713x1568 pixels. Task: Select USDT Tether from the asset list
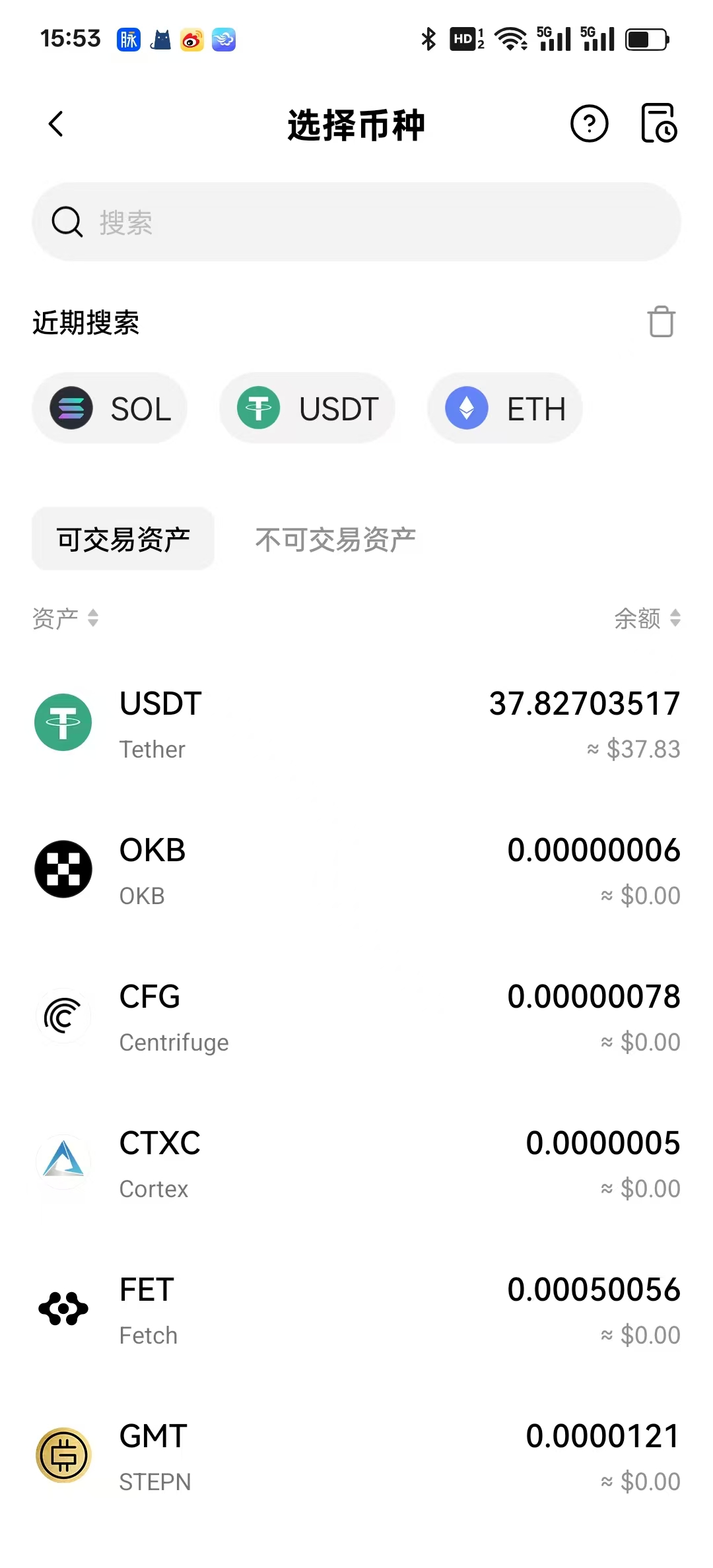pyautogui.click(x=356, y=723)
